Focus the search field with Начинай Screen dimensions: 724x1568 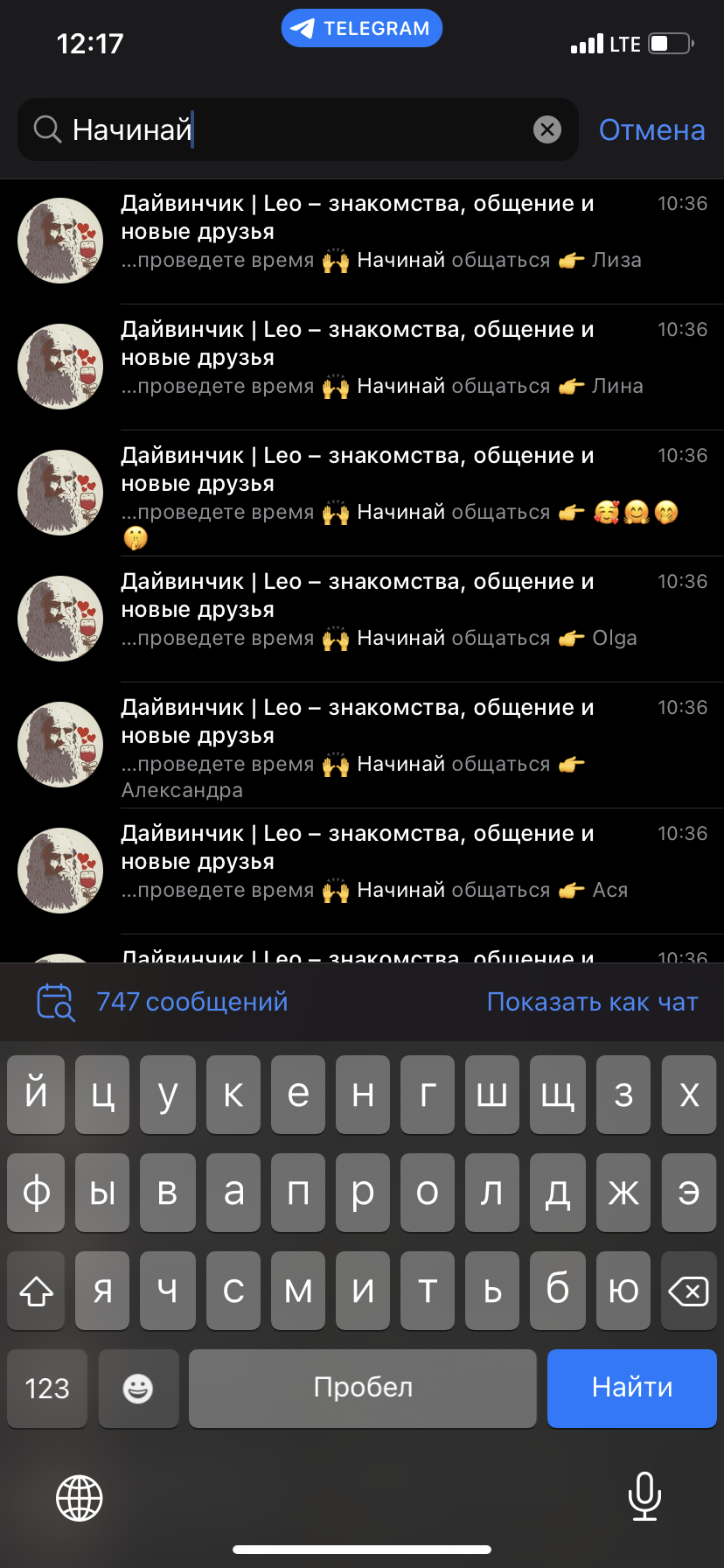[289, 130]
